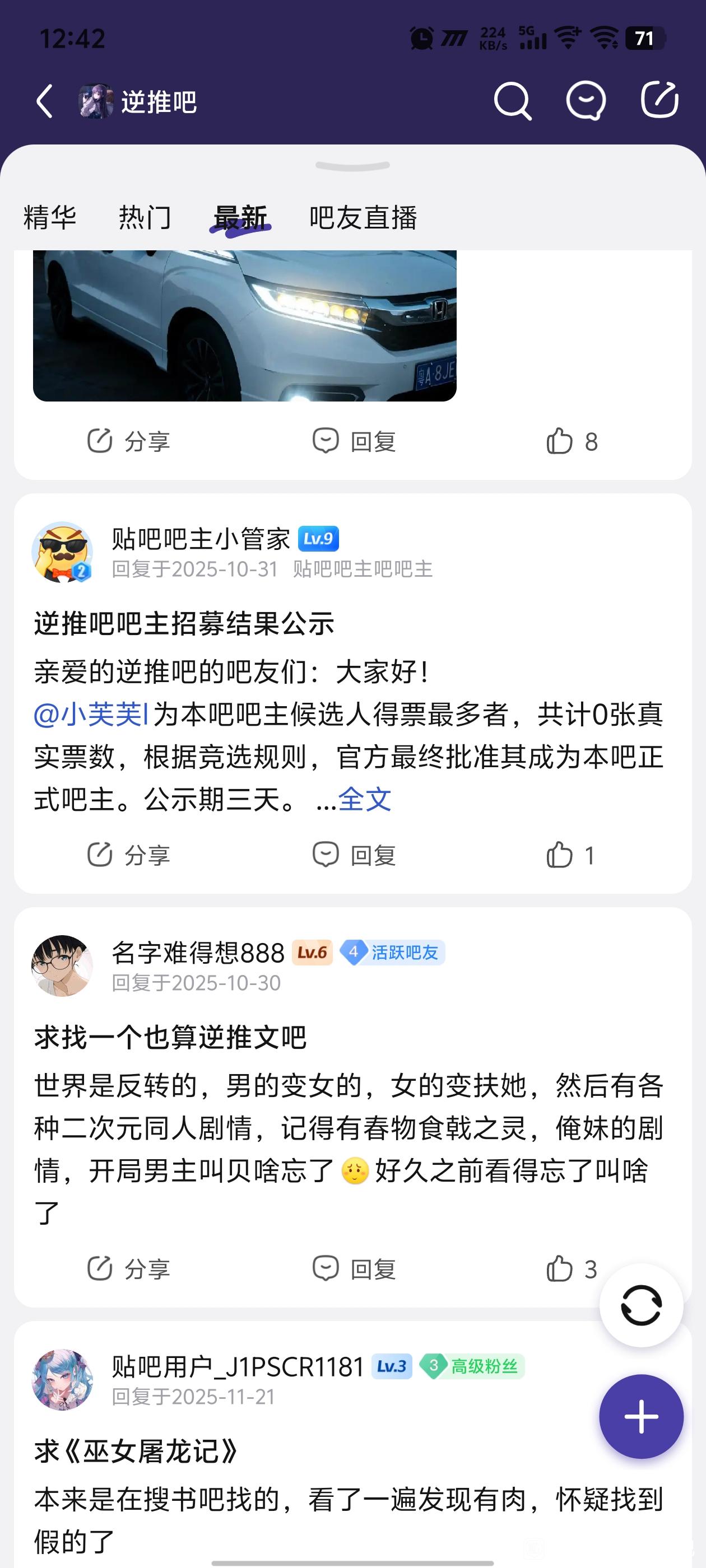The height and width of the screenshot is (1568, 706).
Task: Reply to 逆推吧吧主招募结果公示 post
Action: tap(354, 855)
